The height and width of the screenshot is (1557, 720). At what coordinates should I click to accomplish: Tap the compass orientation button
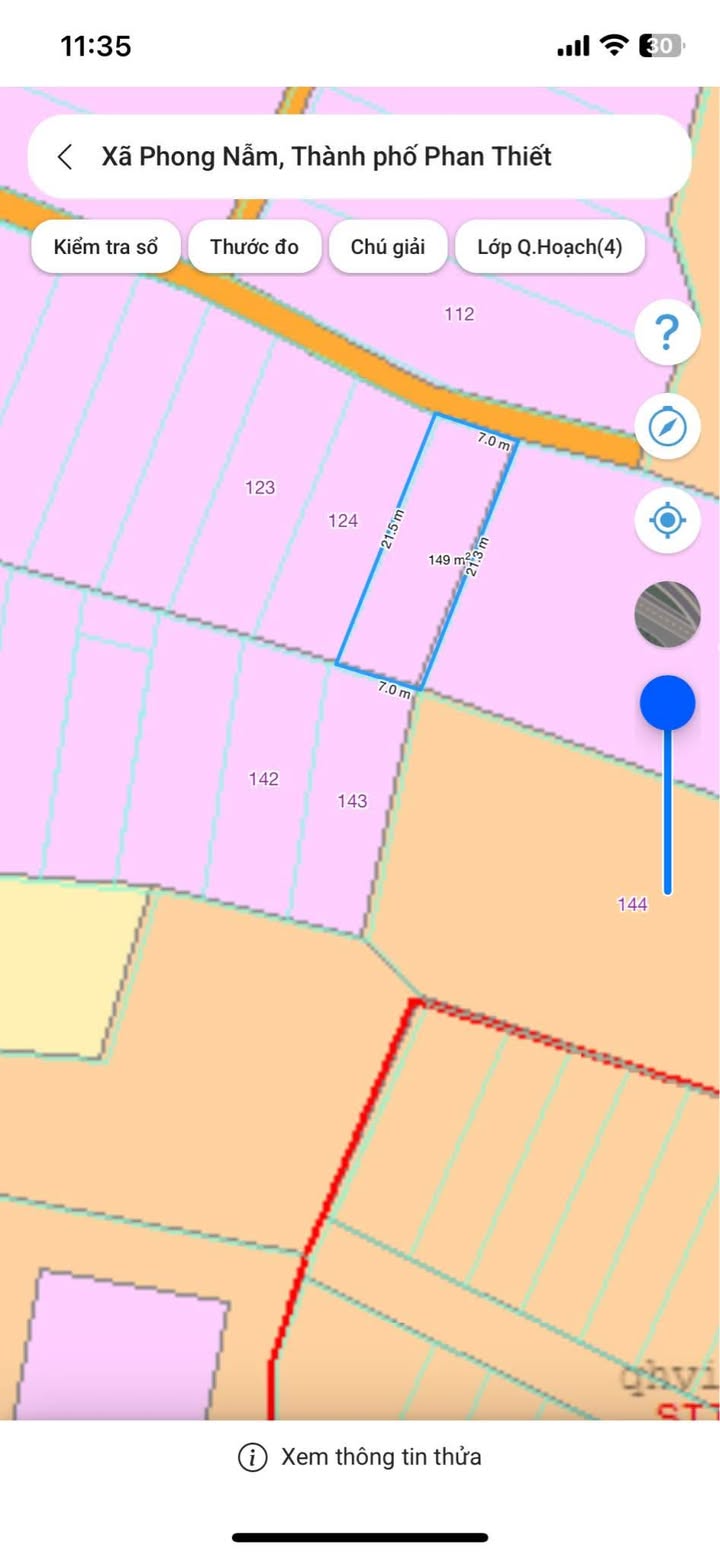coord(667,427)
